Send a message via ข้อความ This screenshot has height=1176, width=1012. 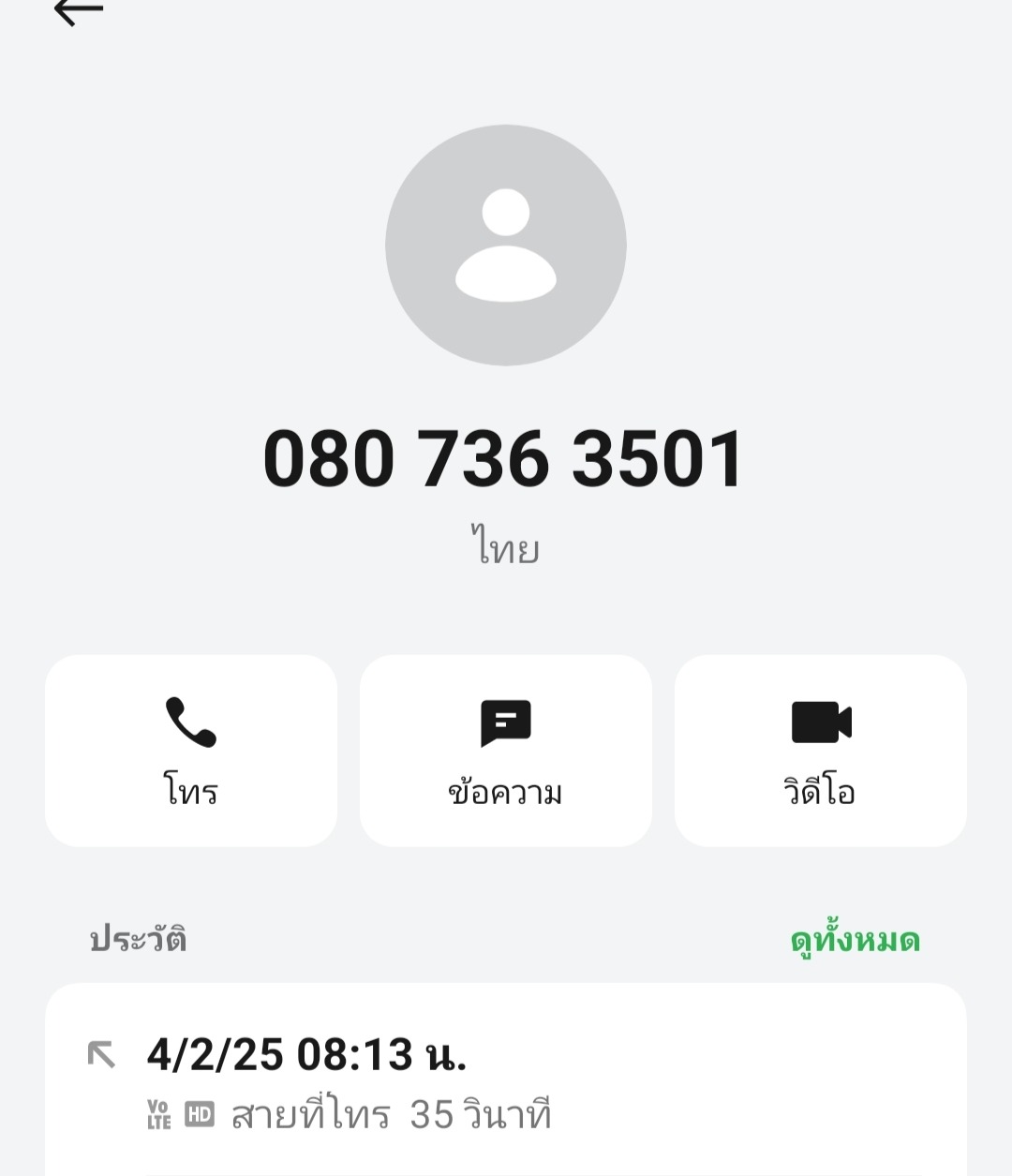tap(506, 751)
